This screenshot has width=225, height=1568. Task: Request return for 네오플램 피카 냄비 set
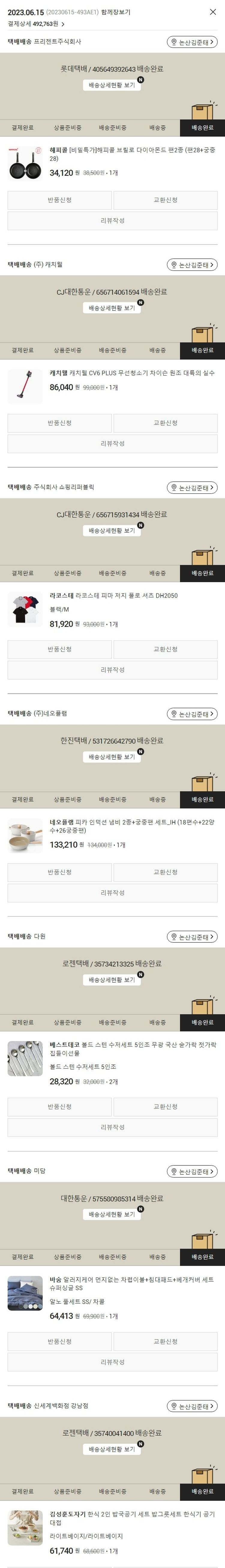[x=60, y=872]
